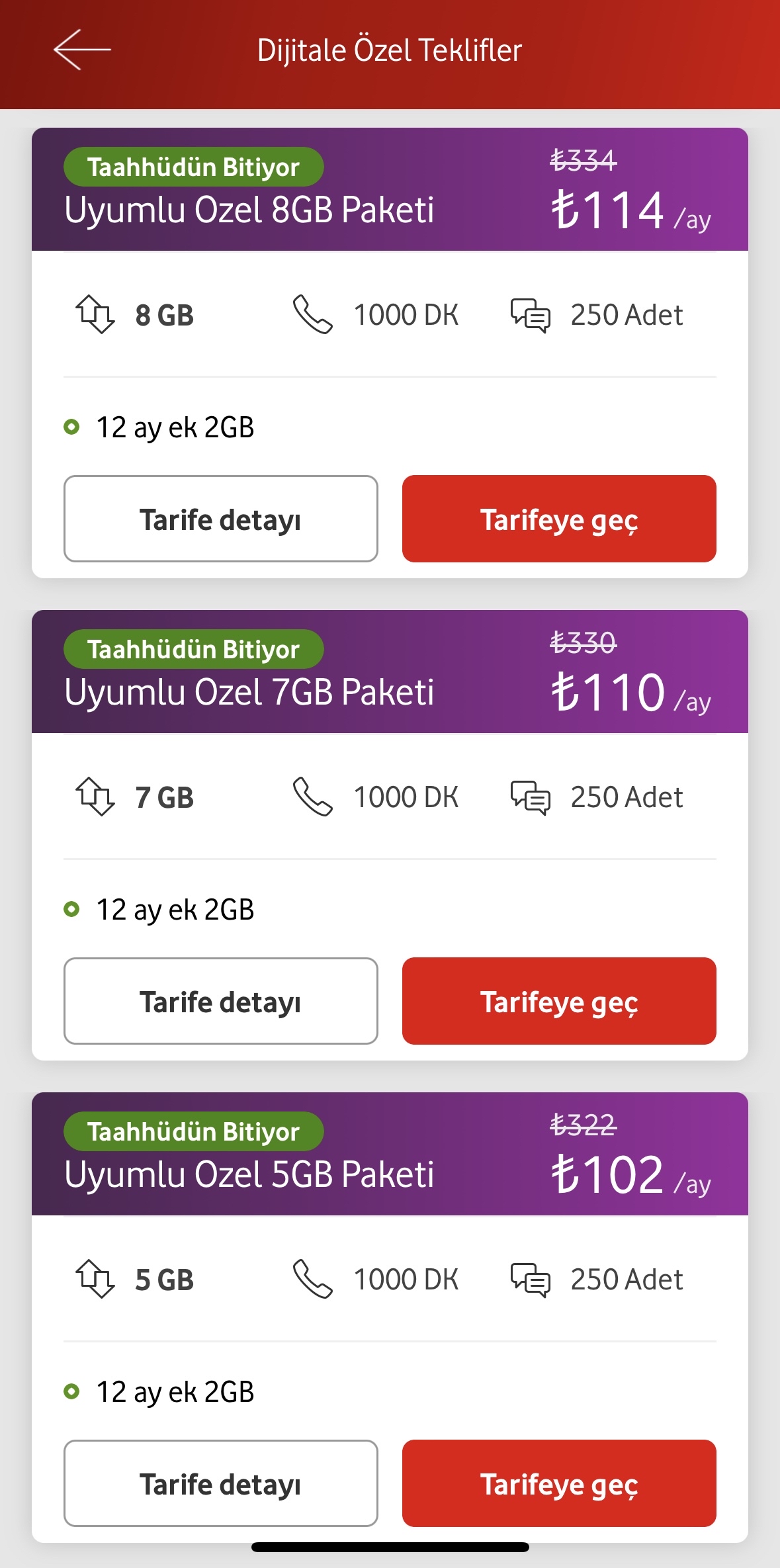Switch to the Uyumlu Ozel 7GB tariff
The image size is (780, 1568).
(x=559, y=1001)
